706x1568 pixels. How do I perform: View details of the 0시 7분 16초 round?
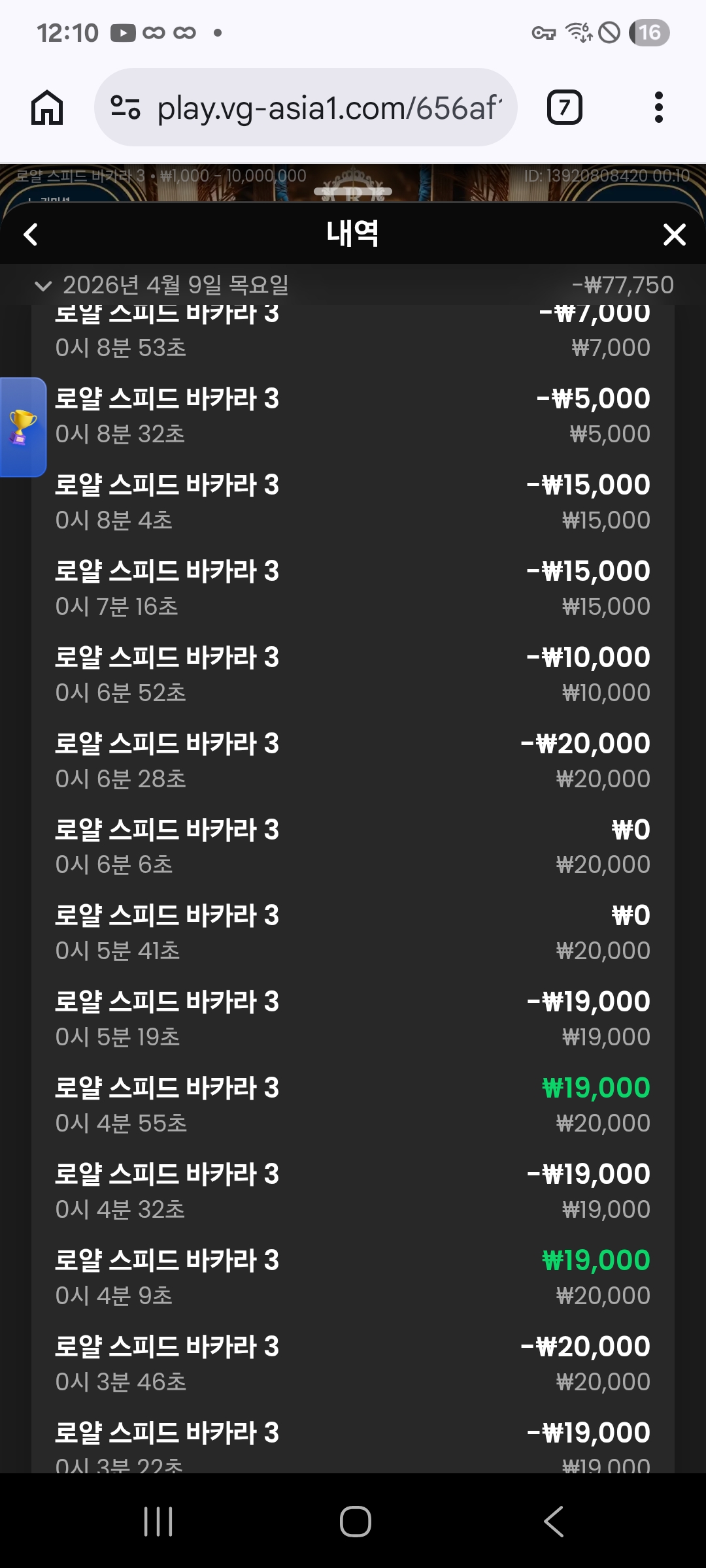pyautogui.click(x=353, y=588)
